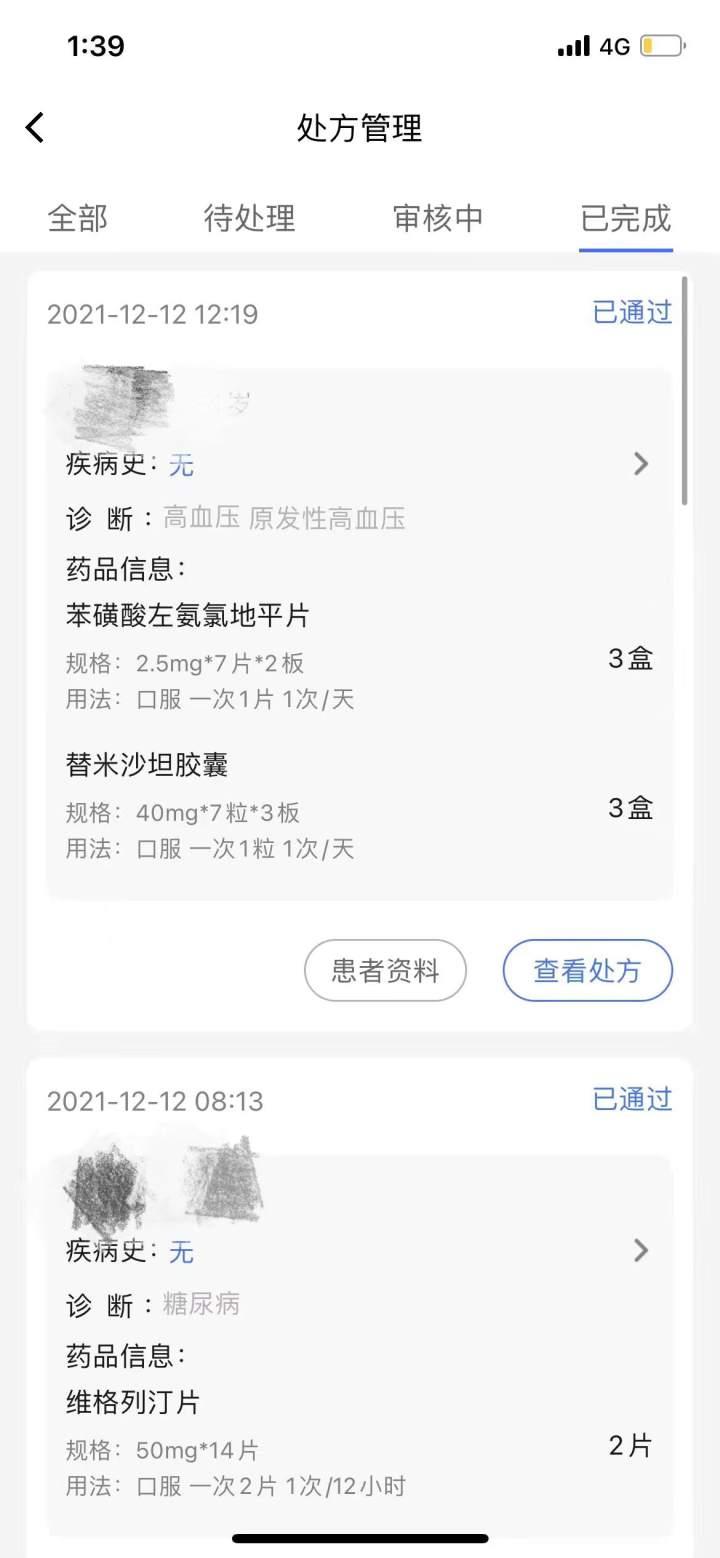The width and height of the screenshot is (720, 1558).
Task: Go back using the top-left arrow
Action: tap(35, 128)
